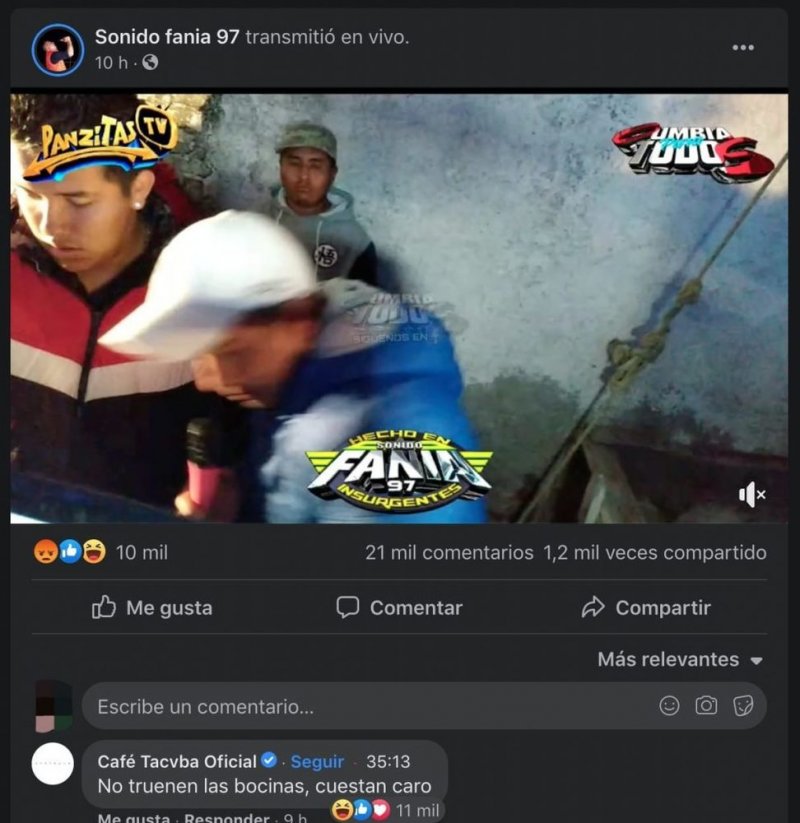The width and height of the screenshot is (800, 823).
Task: Like the post with Me gusta
Action: (152, 607)
